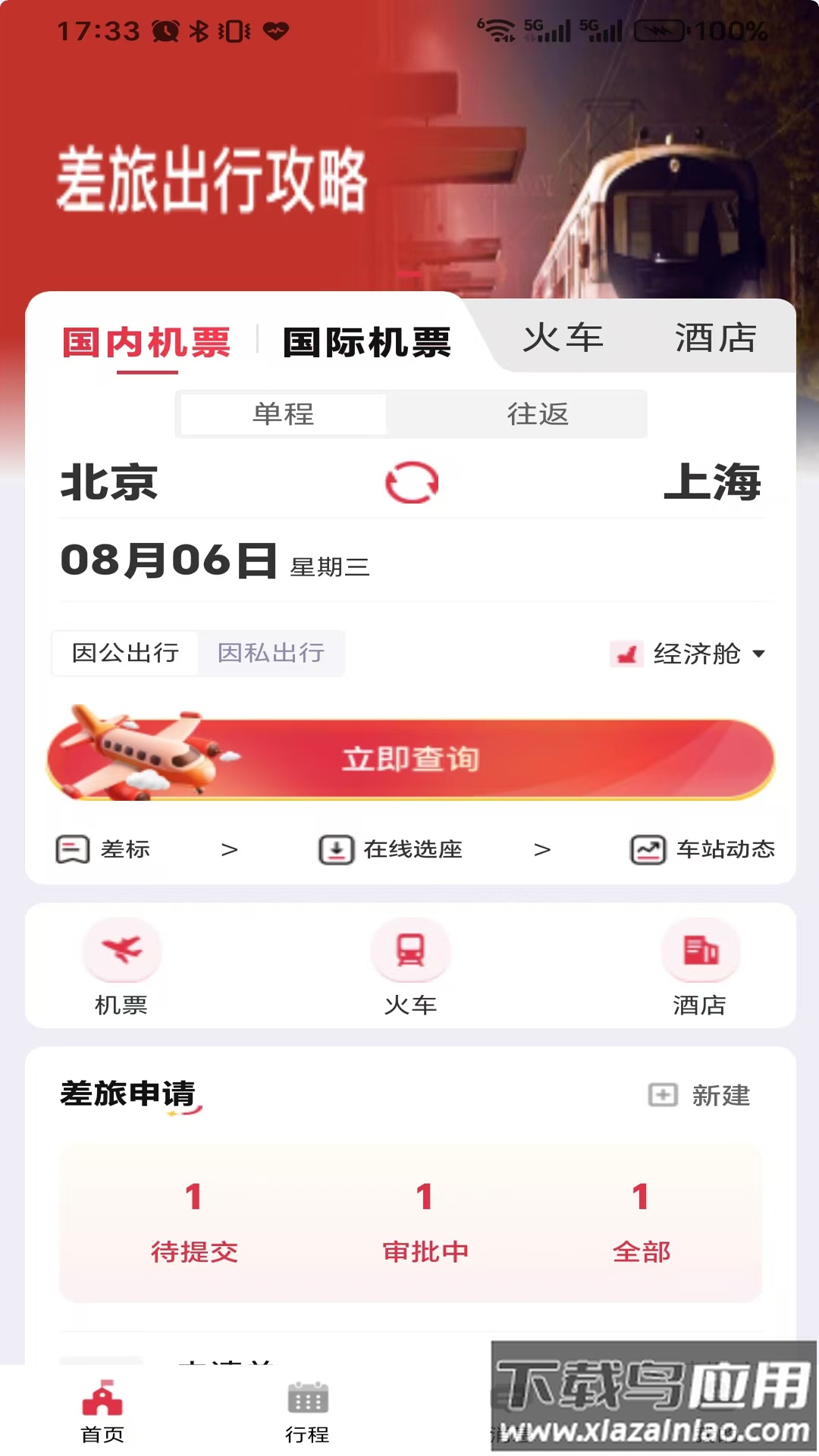View 审批中 travel applications

(425, 1222)
